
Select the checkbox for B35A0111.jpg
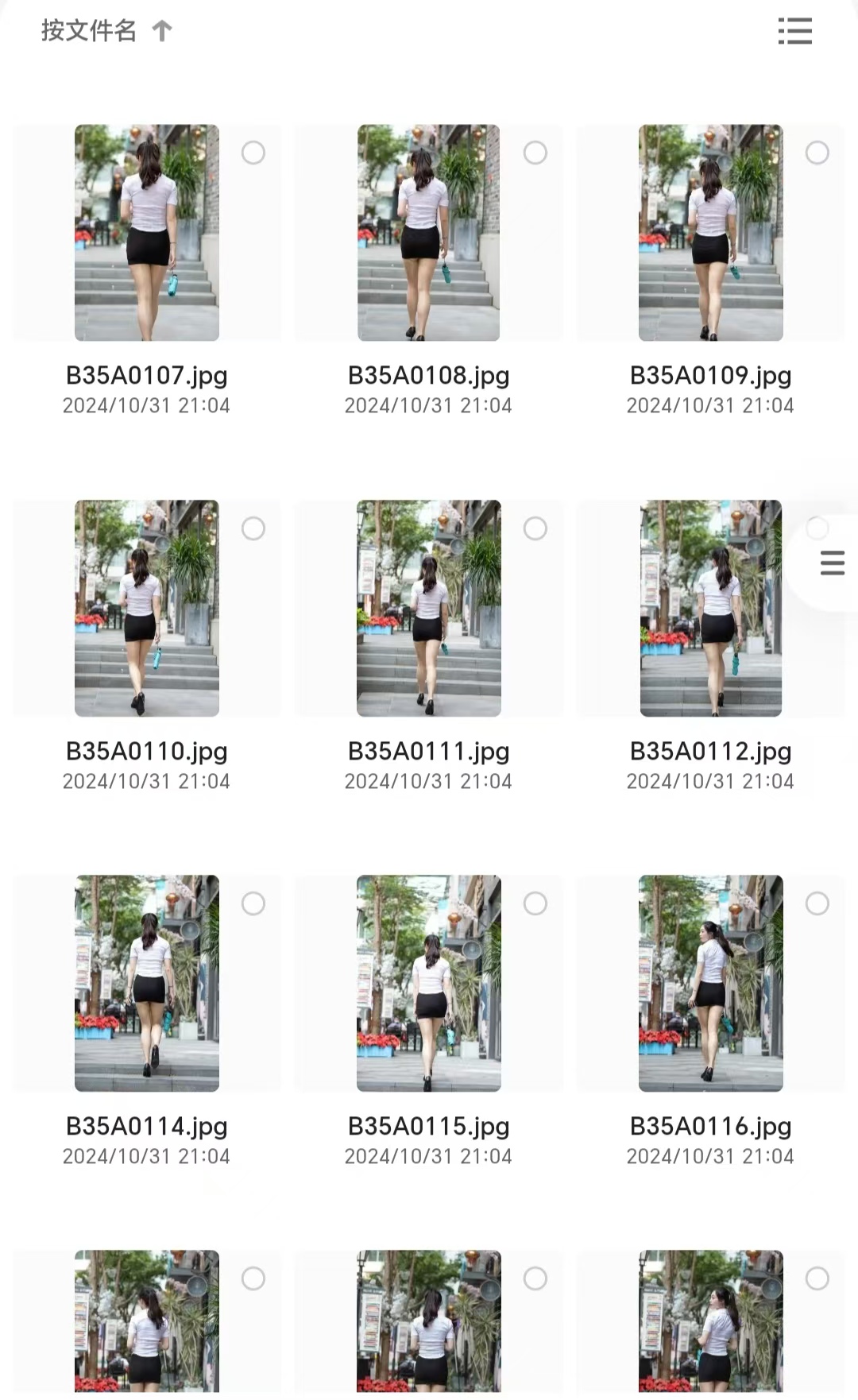click(535, 528)
